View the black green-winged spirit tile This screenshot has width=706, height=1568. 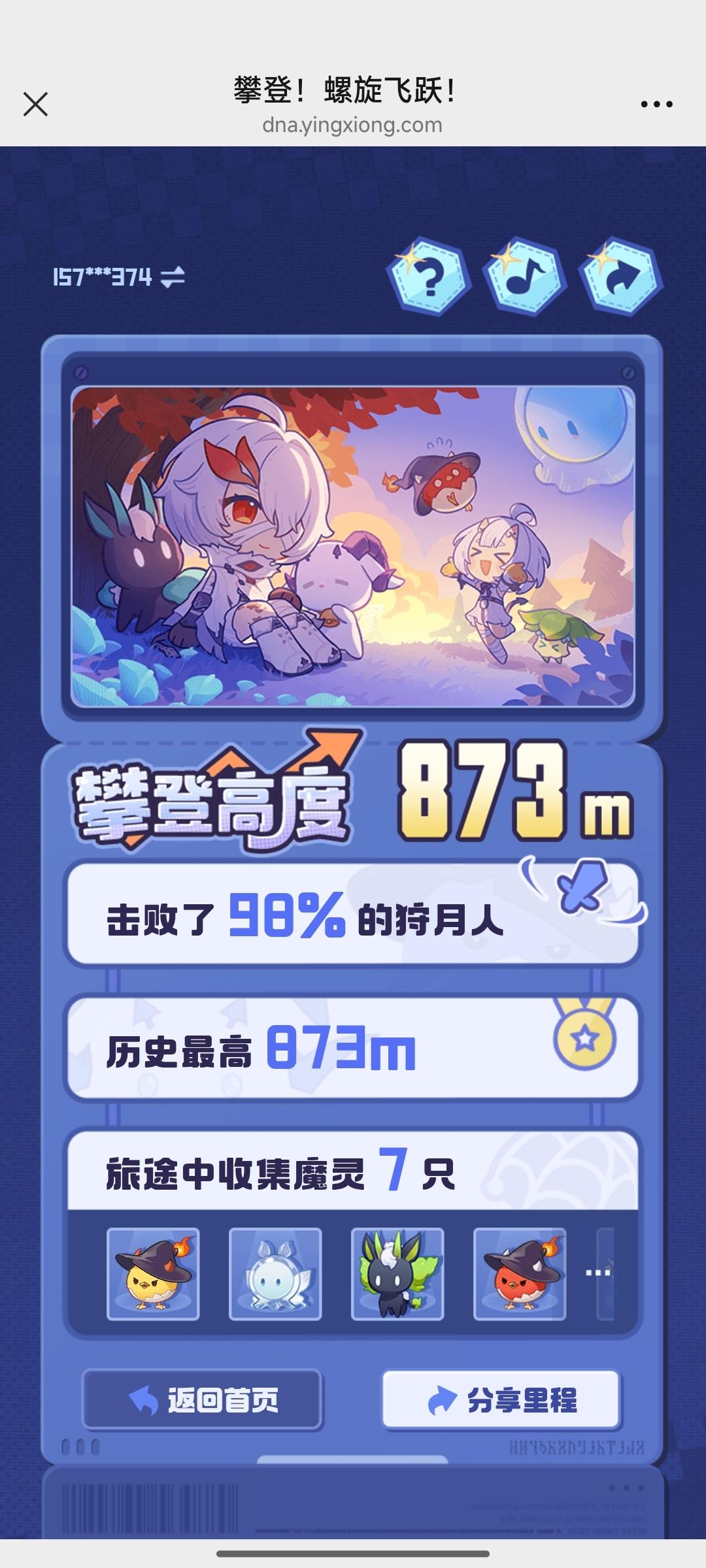pos(397,1274)
